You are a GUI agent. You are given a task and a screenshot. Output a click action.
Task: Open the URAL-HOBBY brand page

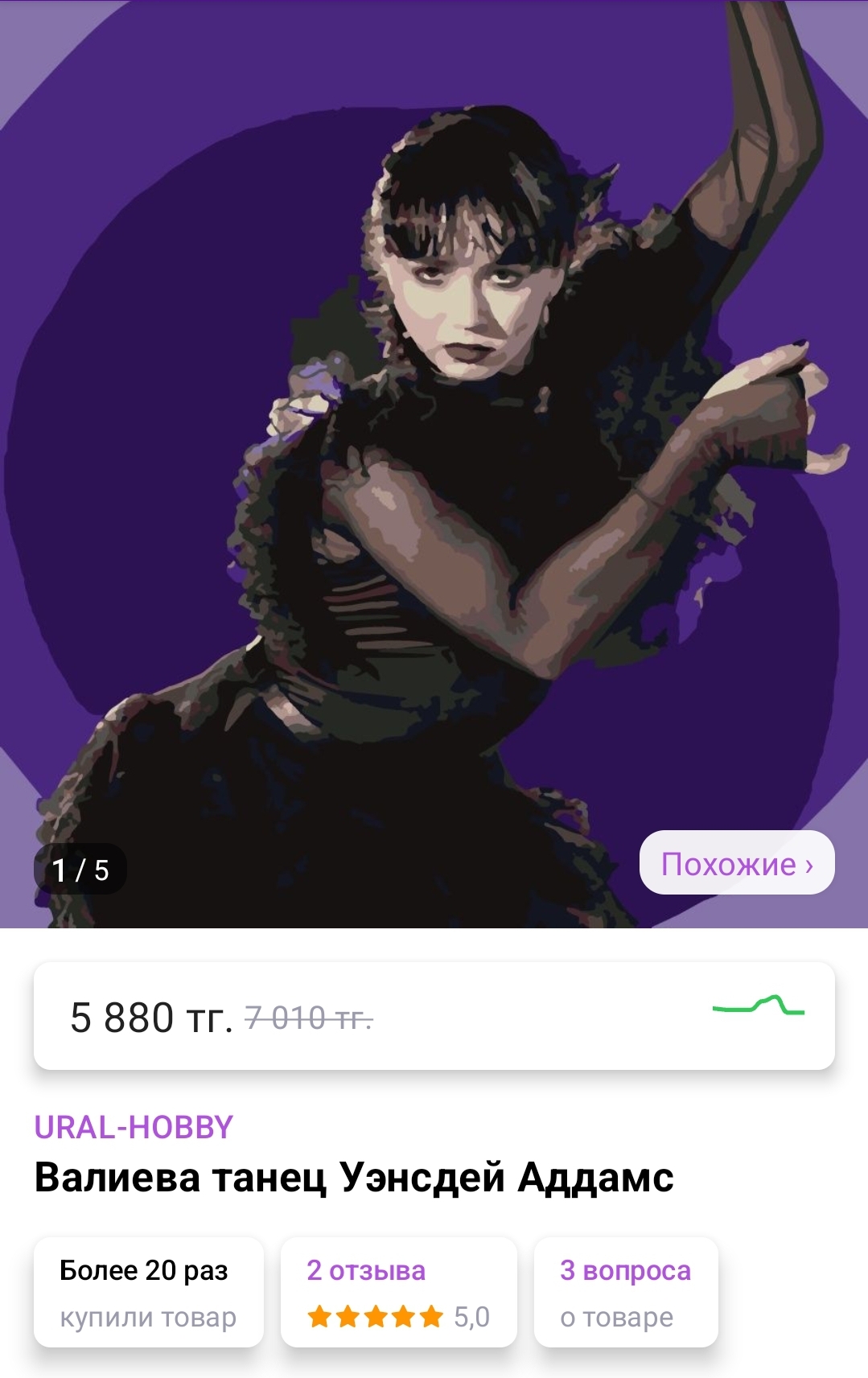pos(134,1127)
